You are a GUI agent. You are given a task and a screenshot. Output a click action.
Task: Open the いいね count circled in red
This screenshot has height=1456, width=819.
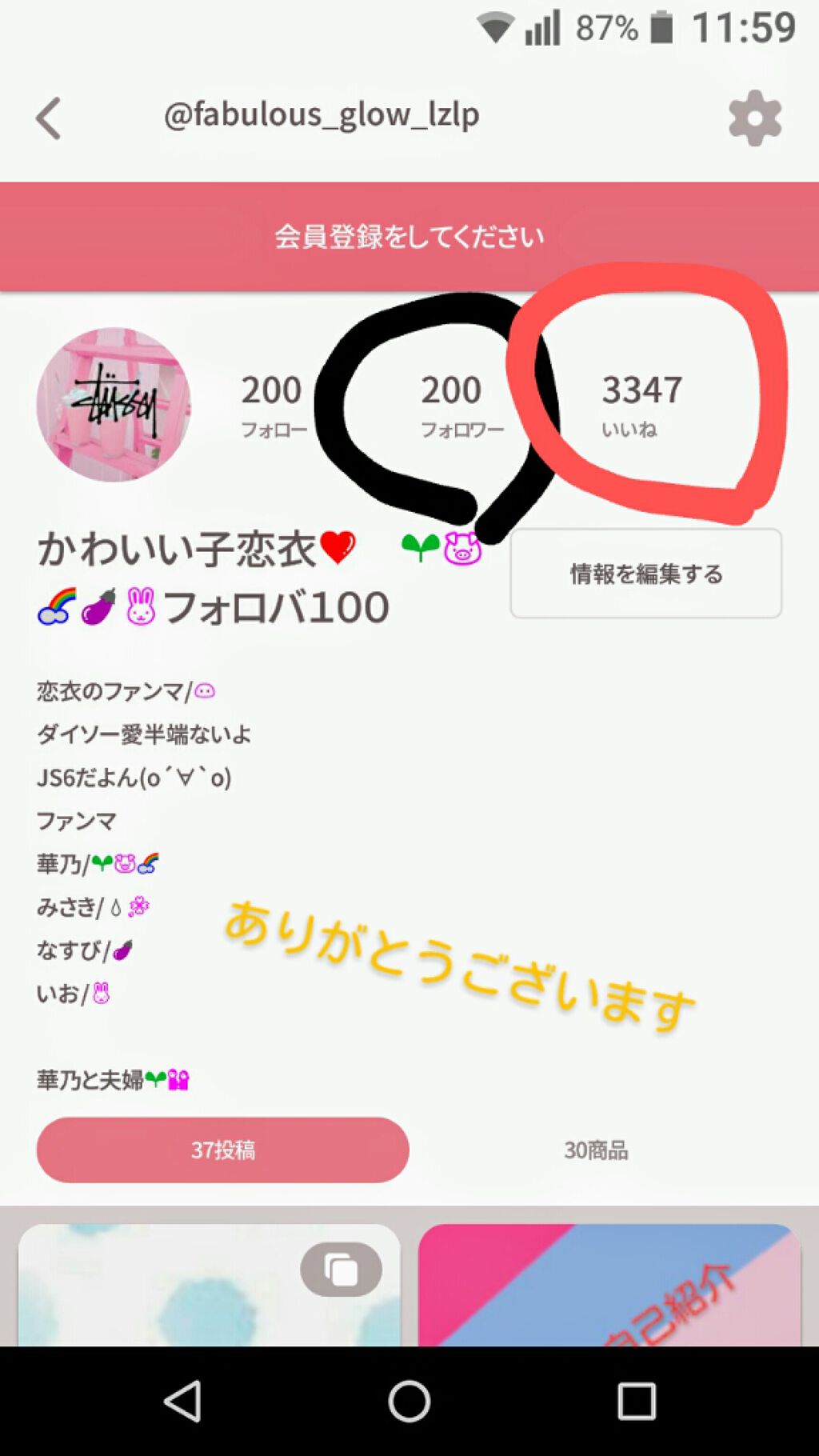(642, 404)
